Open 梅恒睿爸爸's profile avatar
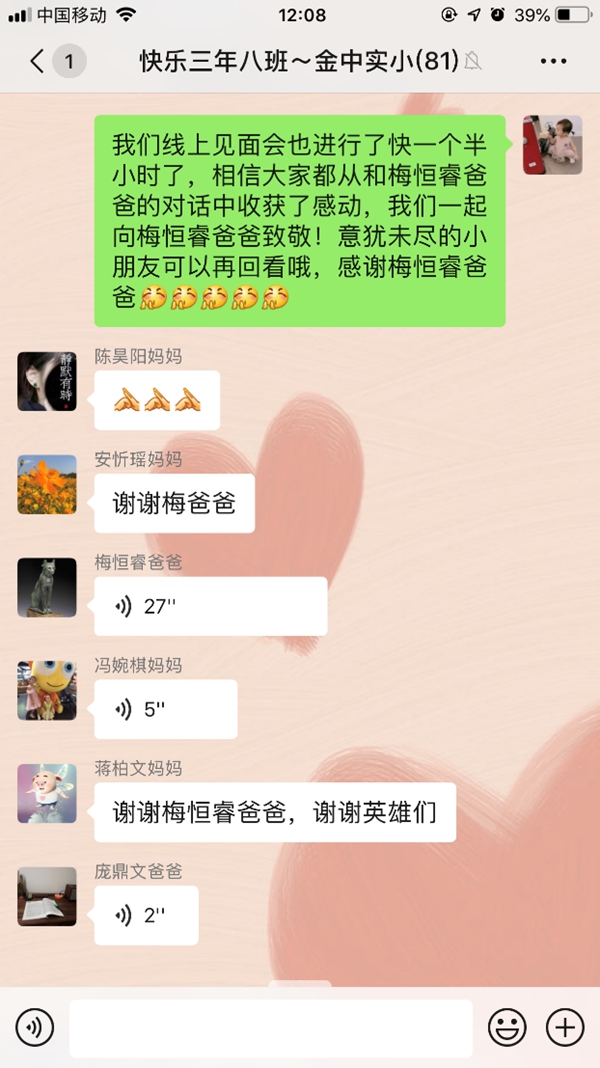 47,587
